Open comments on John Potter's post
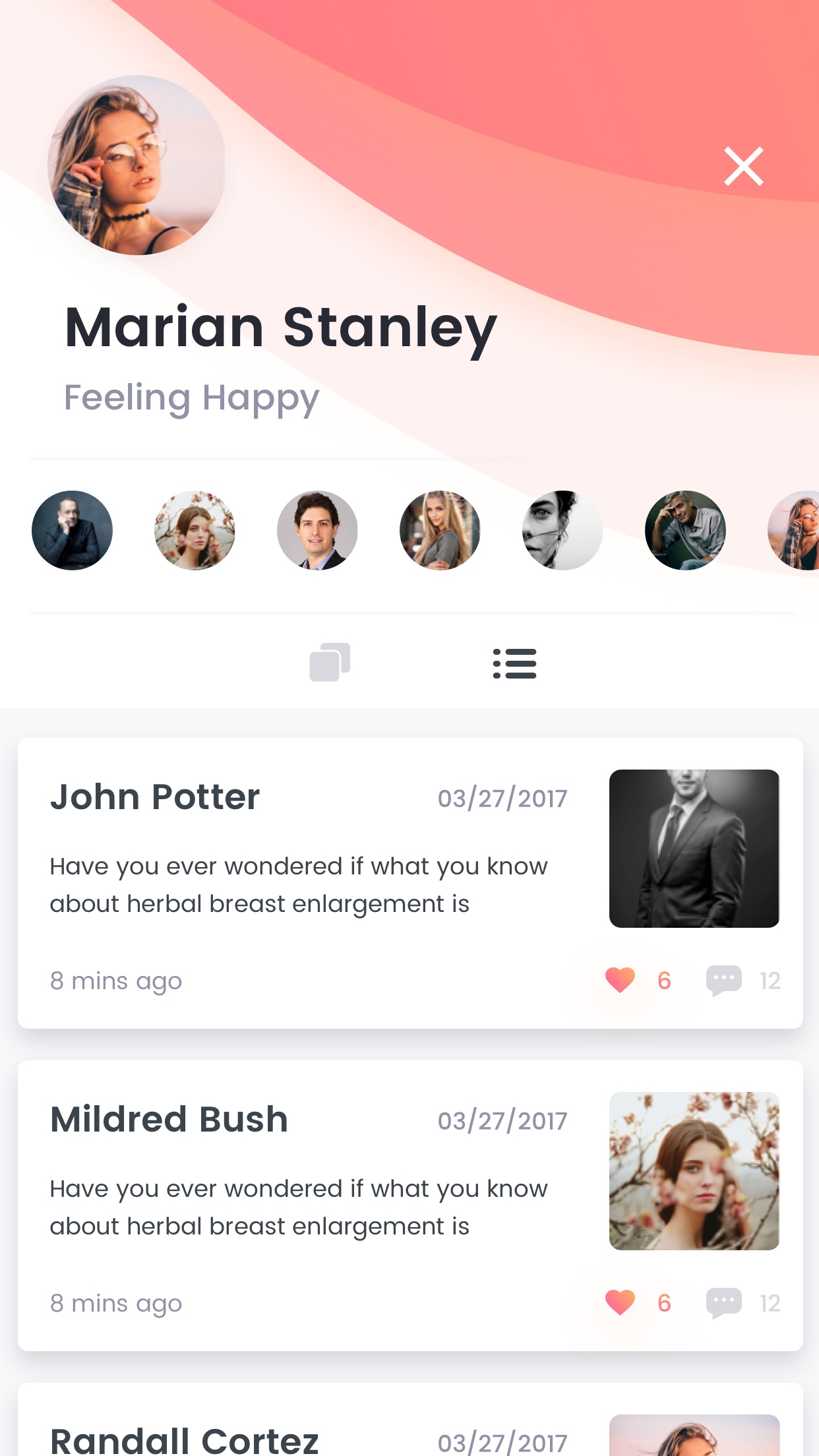The height and width of the screenshot is (1456, 819). coord(723,981)
